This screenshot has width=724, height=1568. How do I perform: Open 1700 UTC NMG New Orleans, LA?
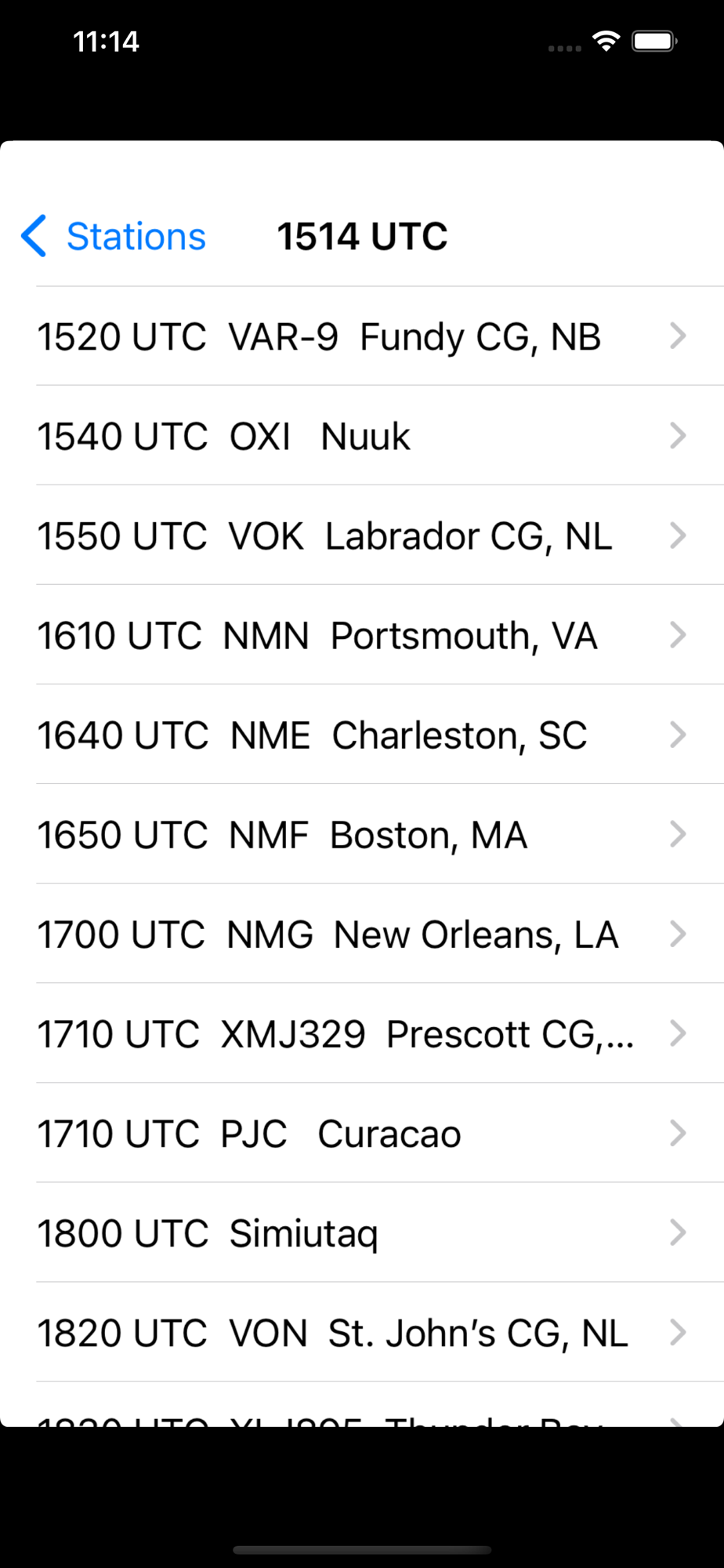pos(360,934)
